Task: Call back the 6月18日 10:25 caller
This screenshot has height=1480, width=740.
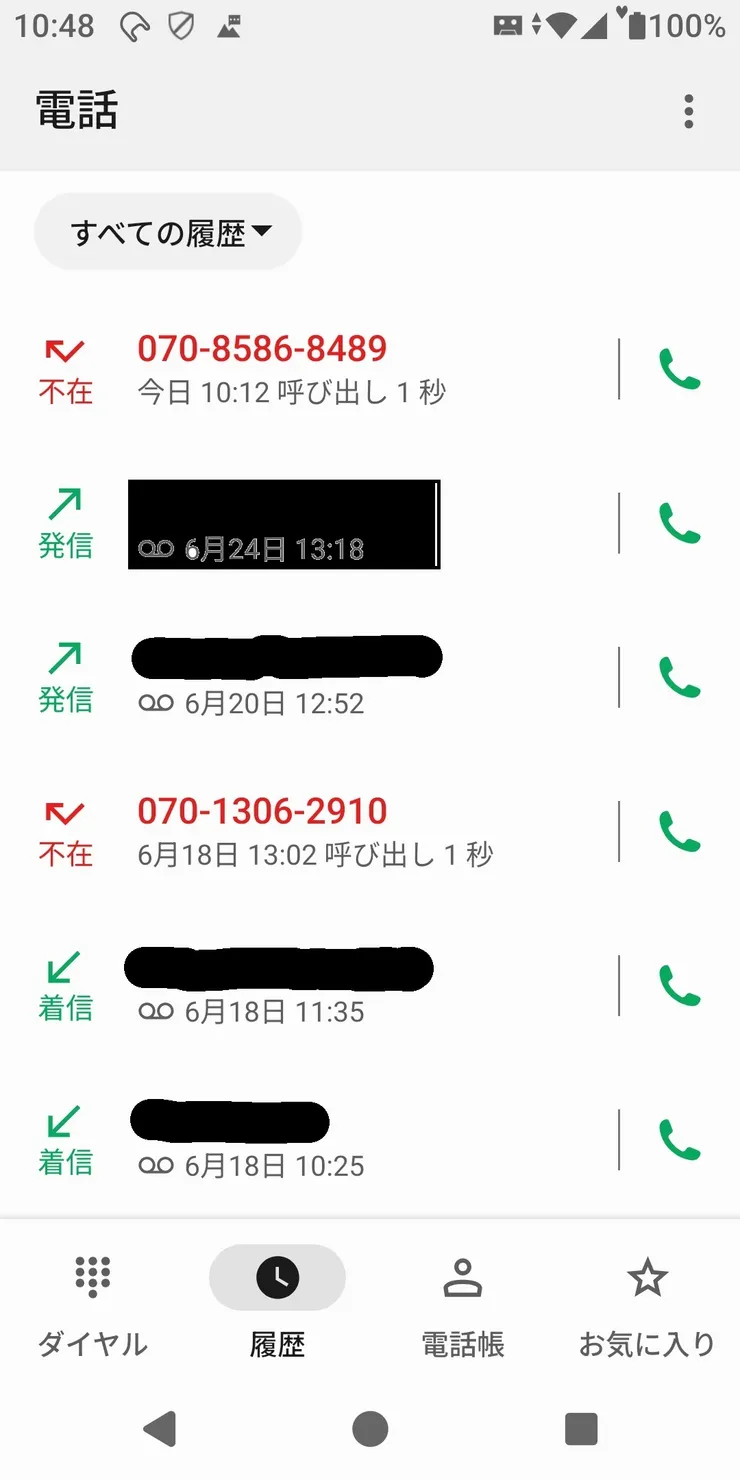Action: pyautogui.click(x=680, y=1140)
